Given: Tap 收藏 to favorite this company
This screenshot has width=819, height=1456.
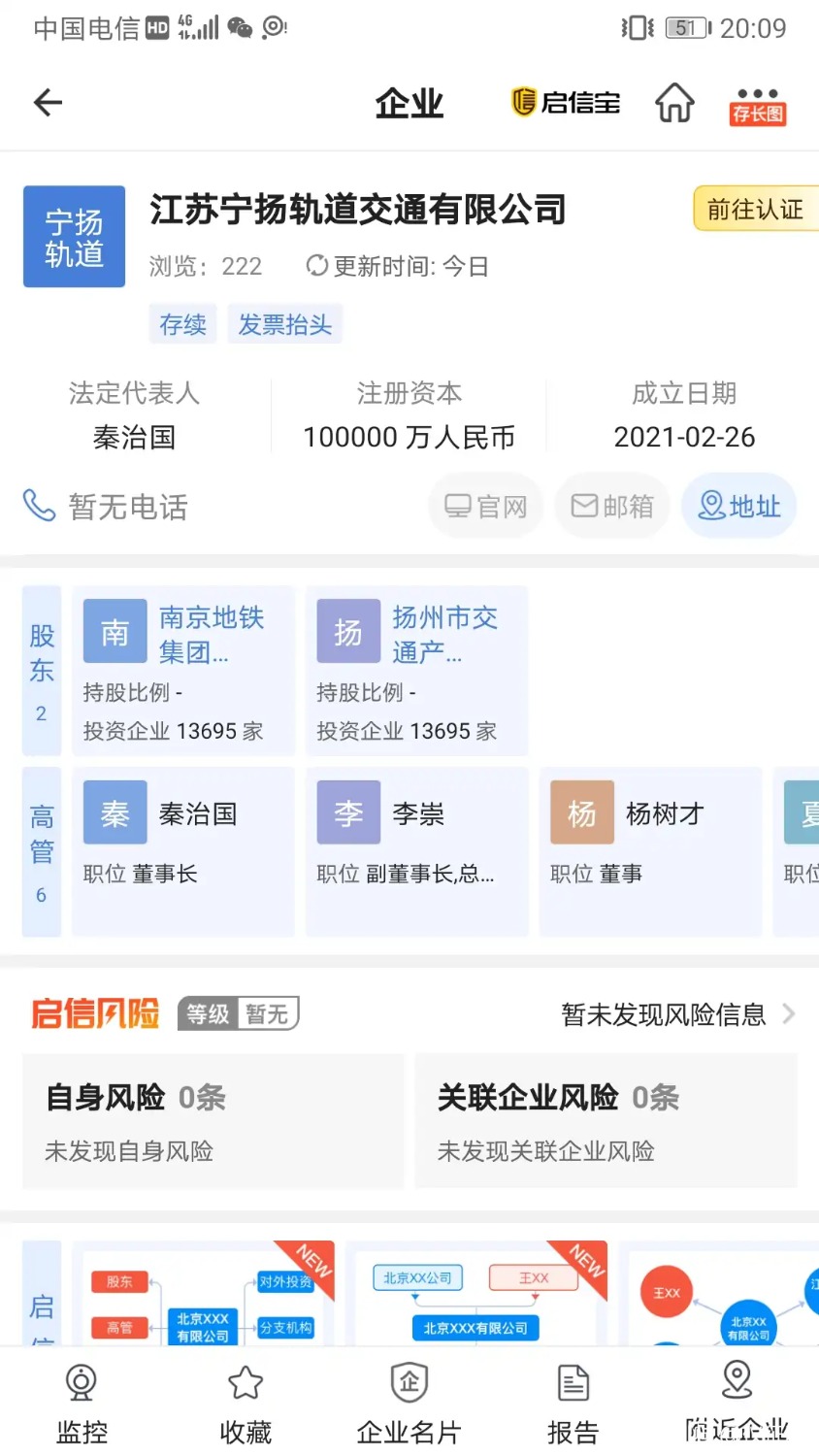Looking at the screenshot, I should coord(246,1403).
